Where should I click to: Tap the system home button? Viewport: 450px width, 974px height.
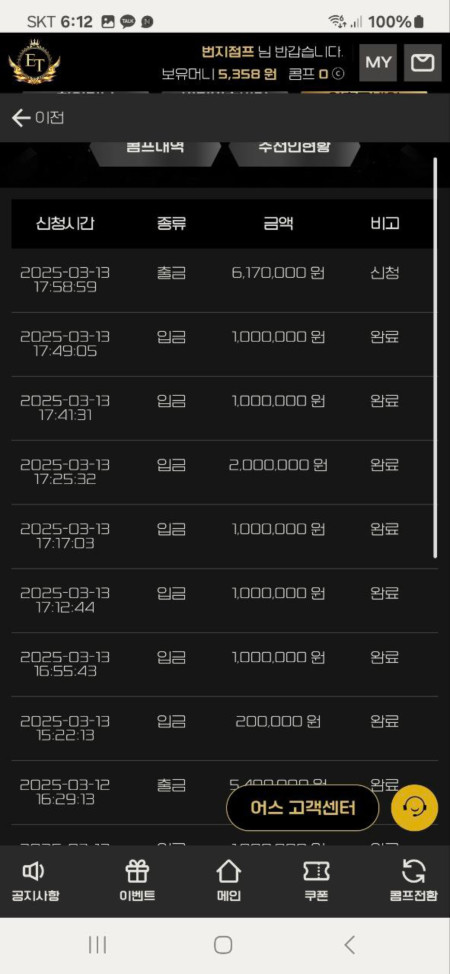(x=223, y=945)
